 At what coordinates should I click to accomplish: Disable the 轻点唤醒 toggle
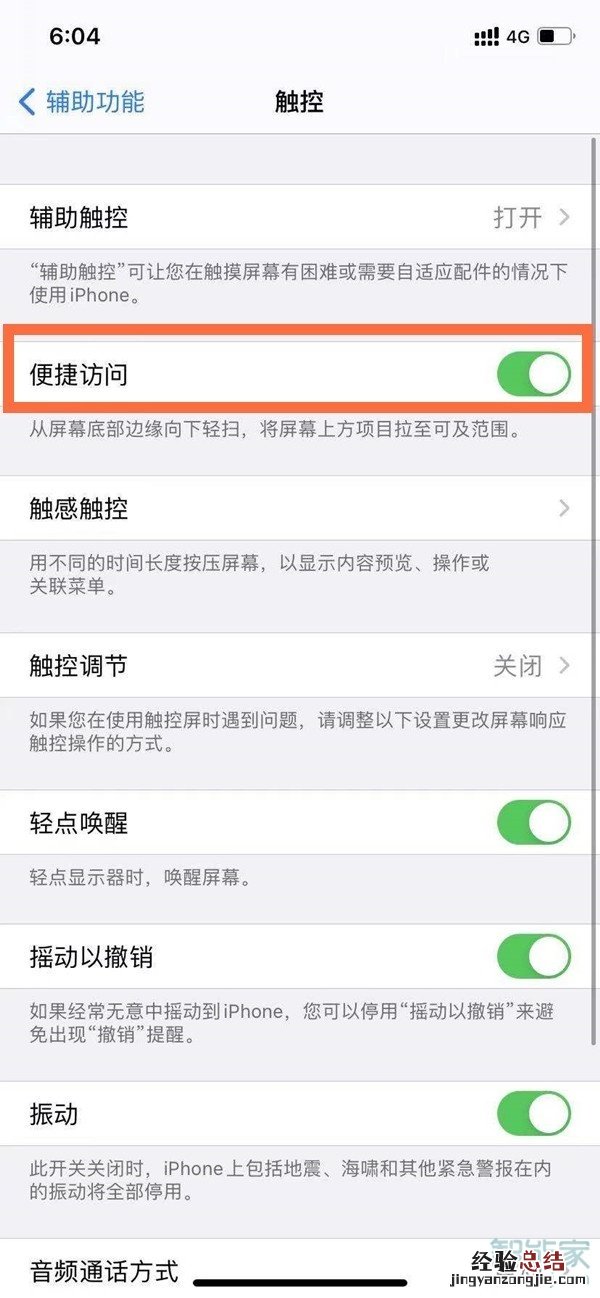[x=534, y=823]
